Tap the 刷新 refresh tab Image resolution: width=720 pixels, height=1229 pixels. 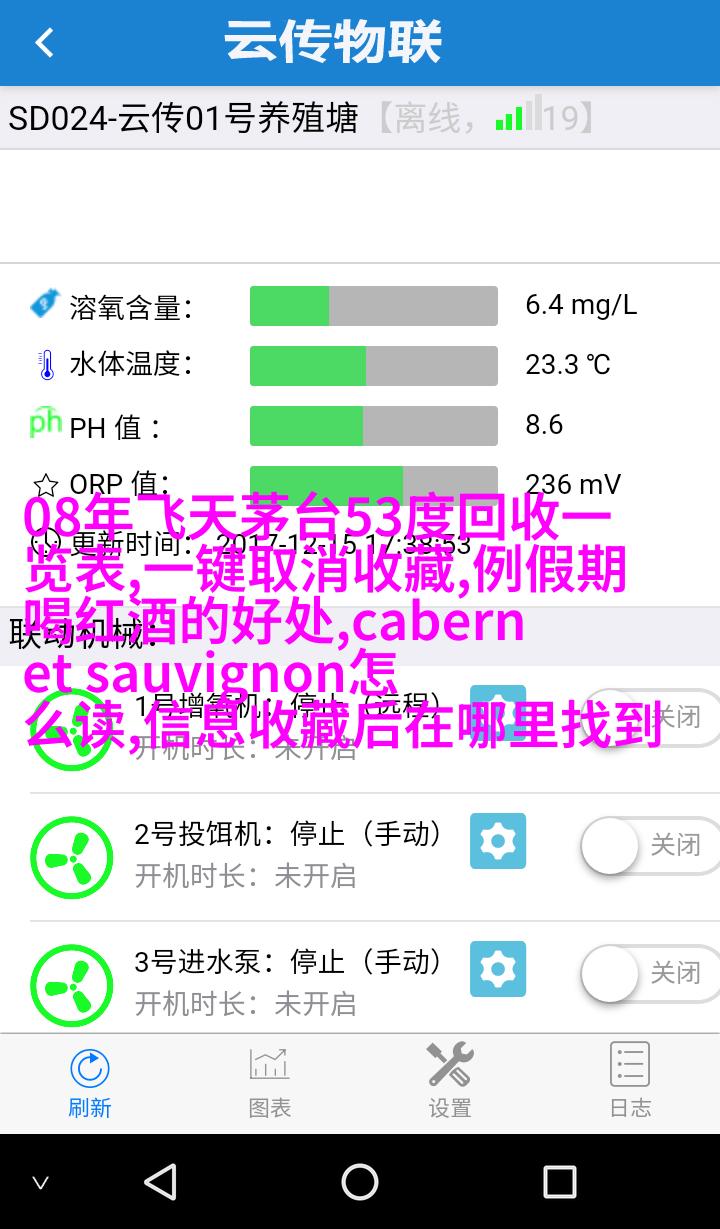coord(90,1082)
